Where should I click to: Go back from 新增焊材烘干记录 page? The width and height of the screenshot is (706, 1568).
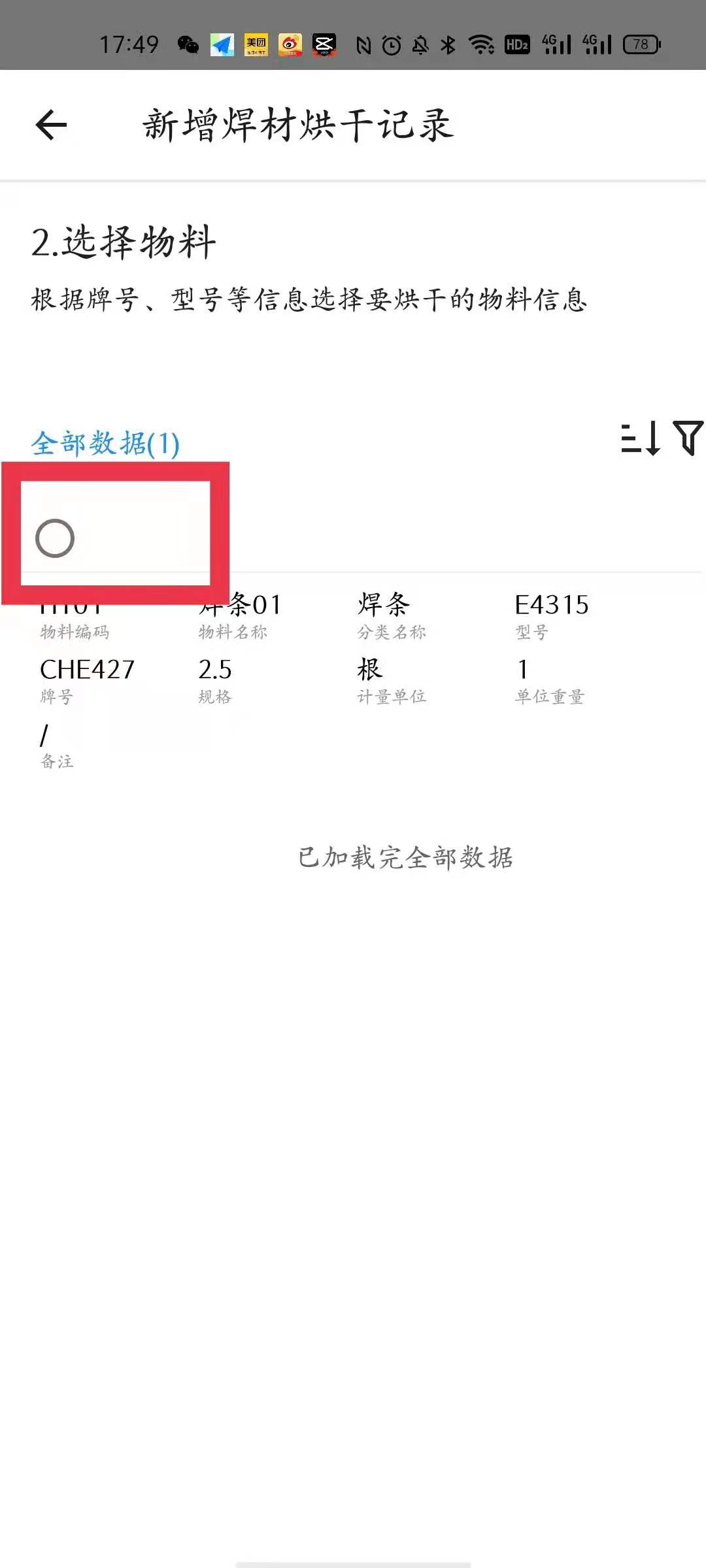point(52,125)
